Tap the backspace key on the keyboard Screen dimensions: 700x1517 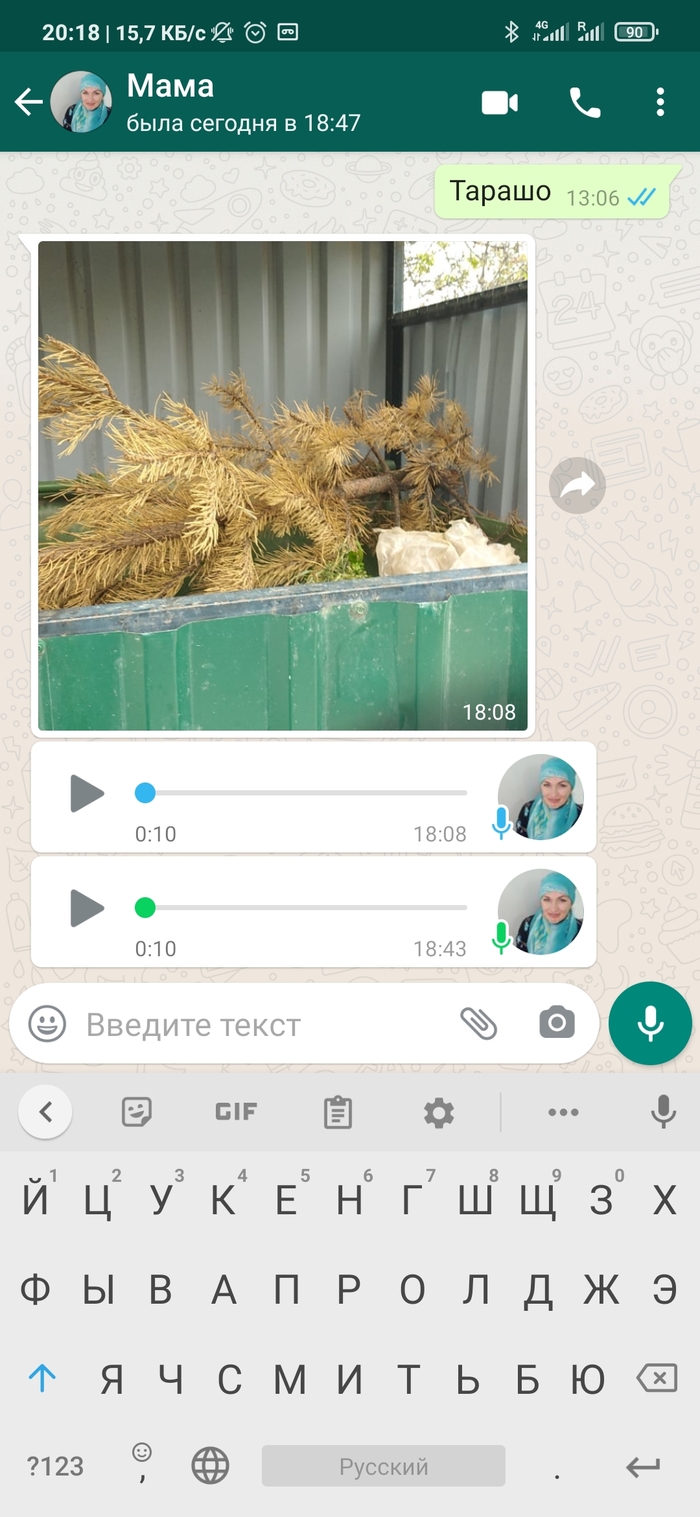(656, 1380)
